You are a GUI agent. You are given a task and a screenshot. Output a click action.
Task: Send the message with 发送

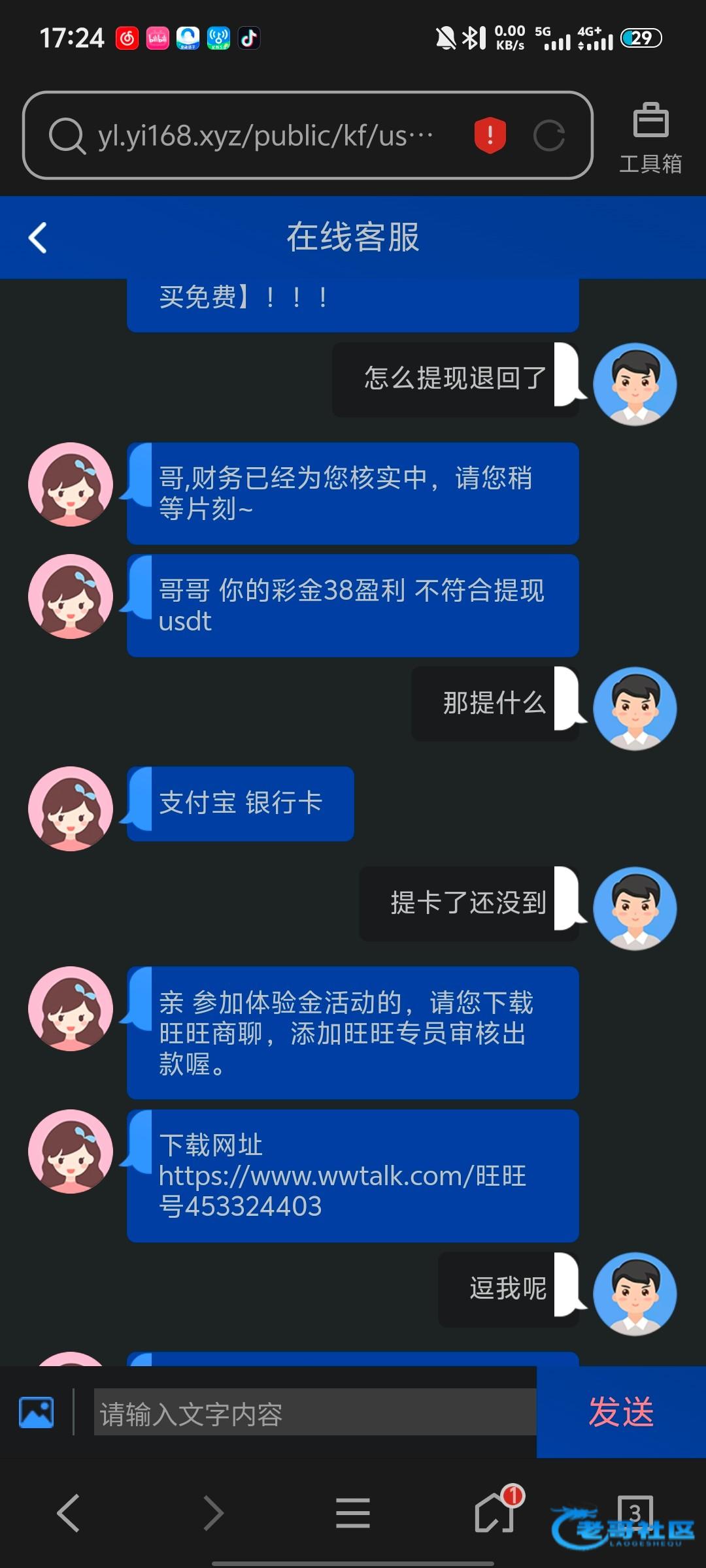pos(621,1412)
